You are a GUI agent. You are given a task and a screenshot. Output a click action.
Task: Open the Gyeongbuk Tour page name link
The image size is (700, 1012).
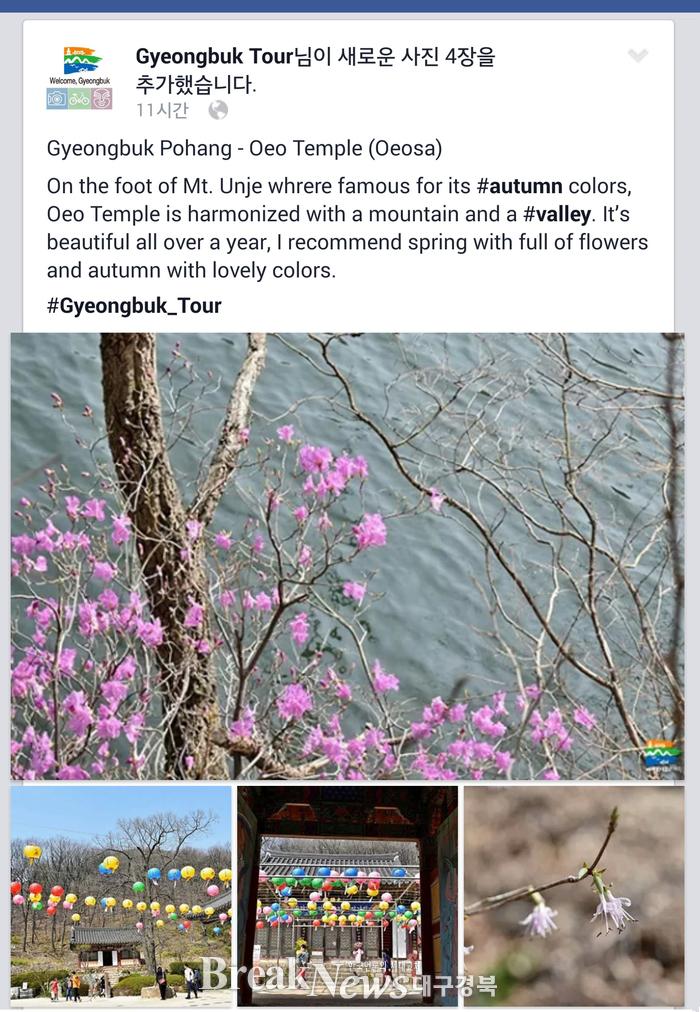point(214,57)
